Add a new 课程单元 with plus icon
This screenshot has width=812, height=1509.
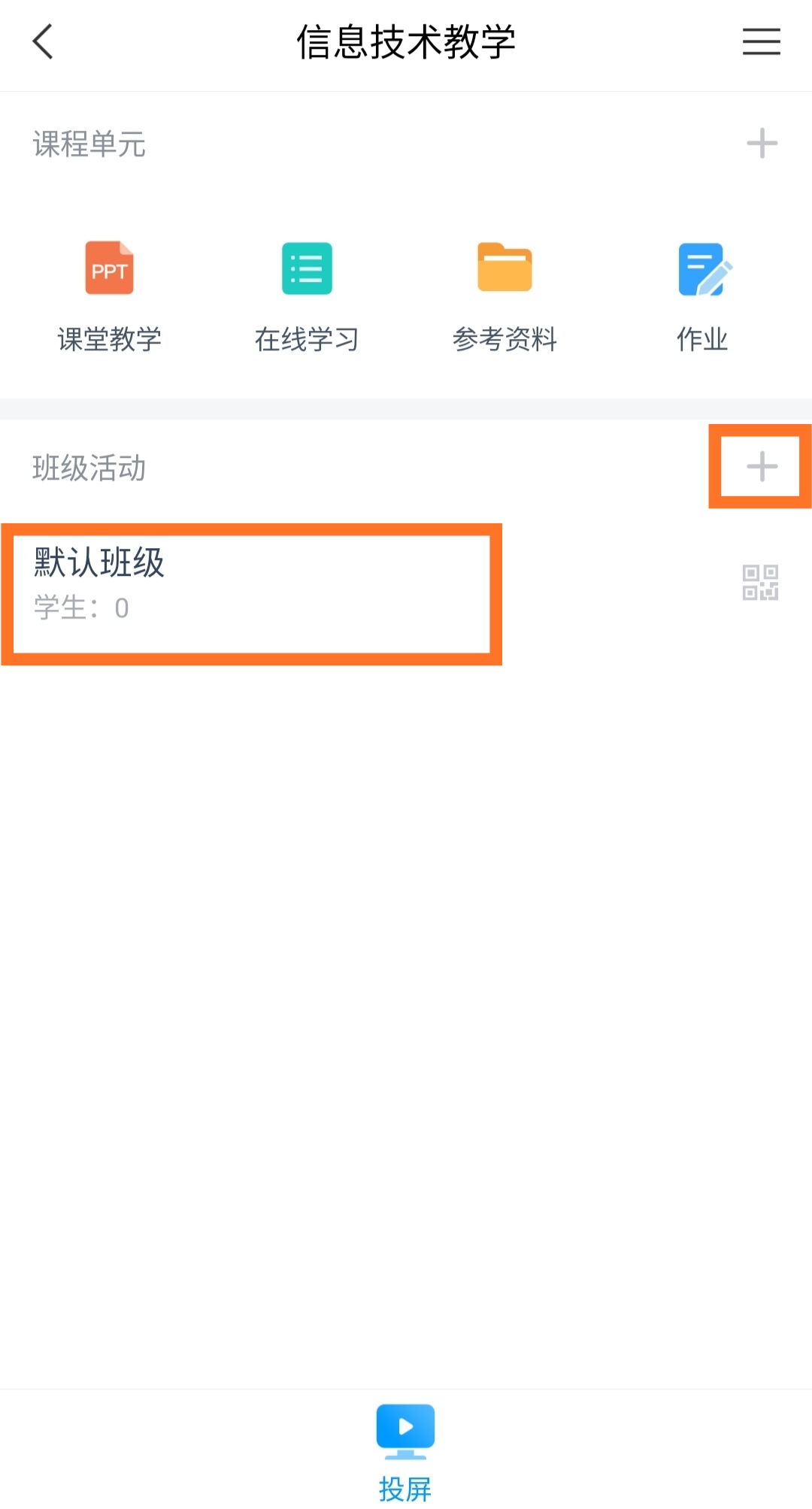coord(762,144)
